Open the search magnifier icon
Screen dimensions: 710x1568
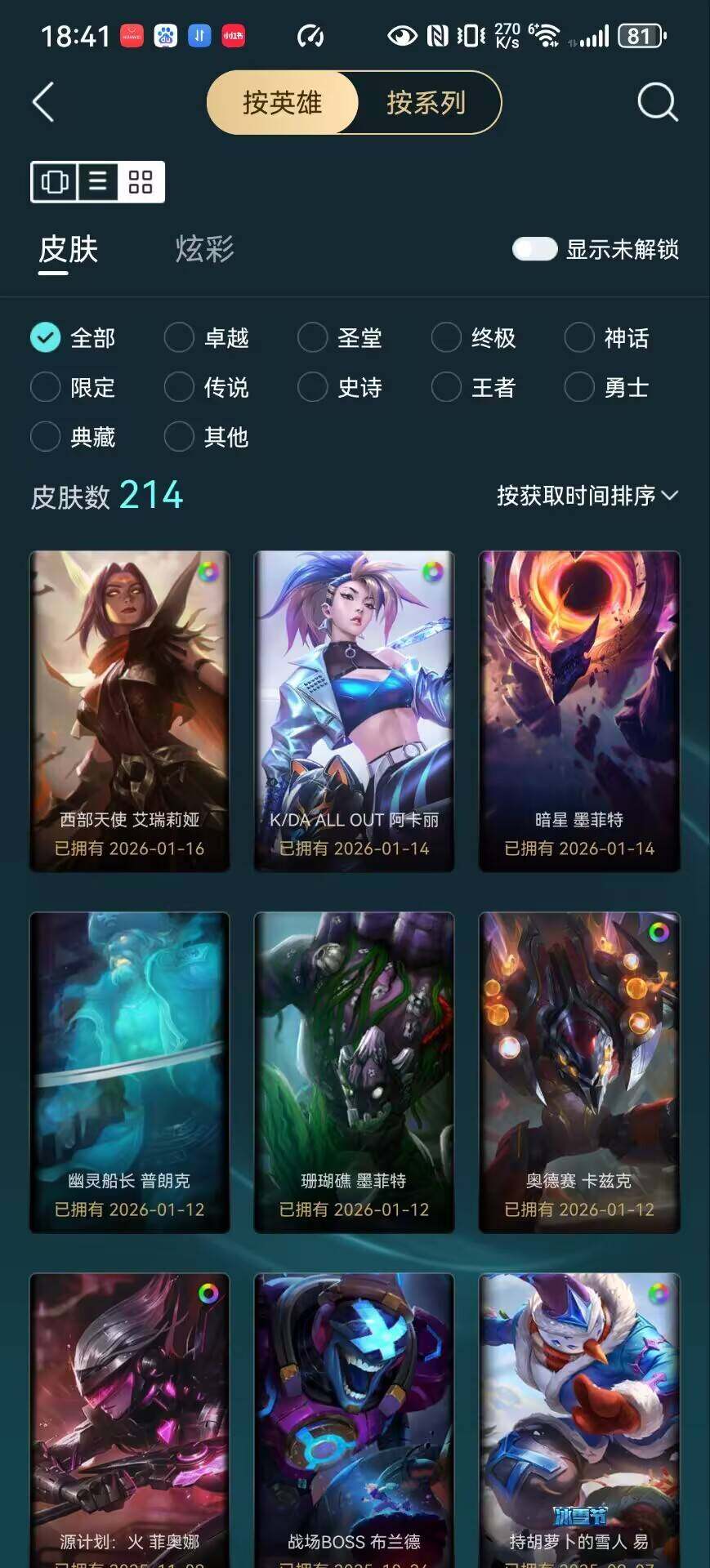click(x=657, y=102)
